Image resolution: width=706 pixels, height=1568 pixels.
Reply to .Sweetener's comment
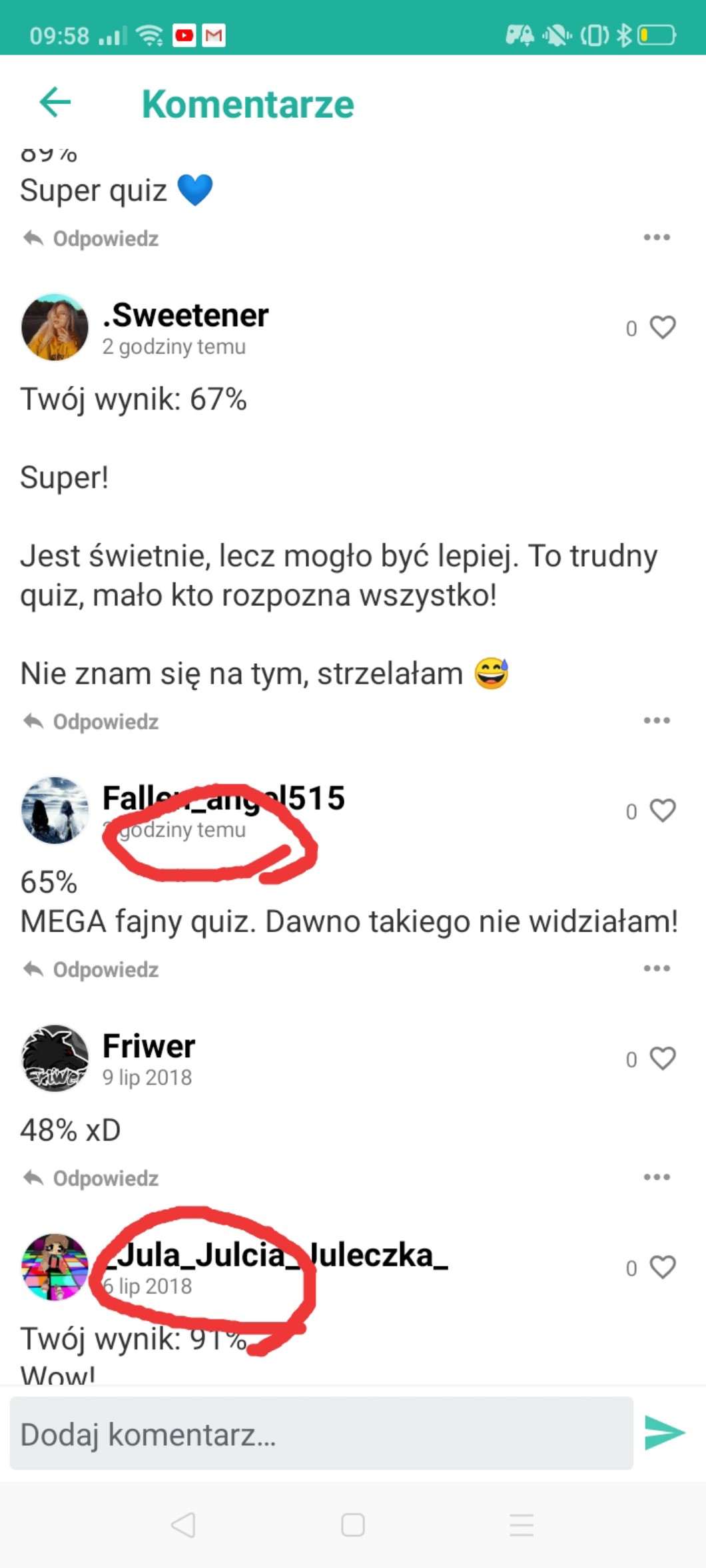91,722
